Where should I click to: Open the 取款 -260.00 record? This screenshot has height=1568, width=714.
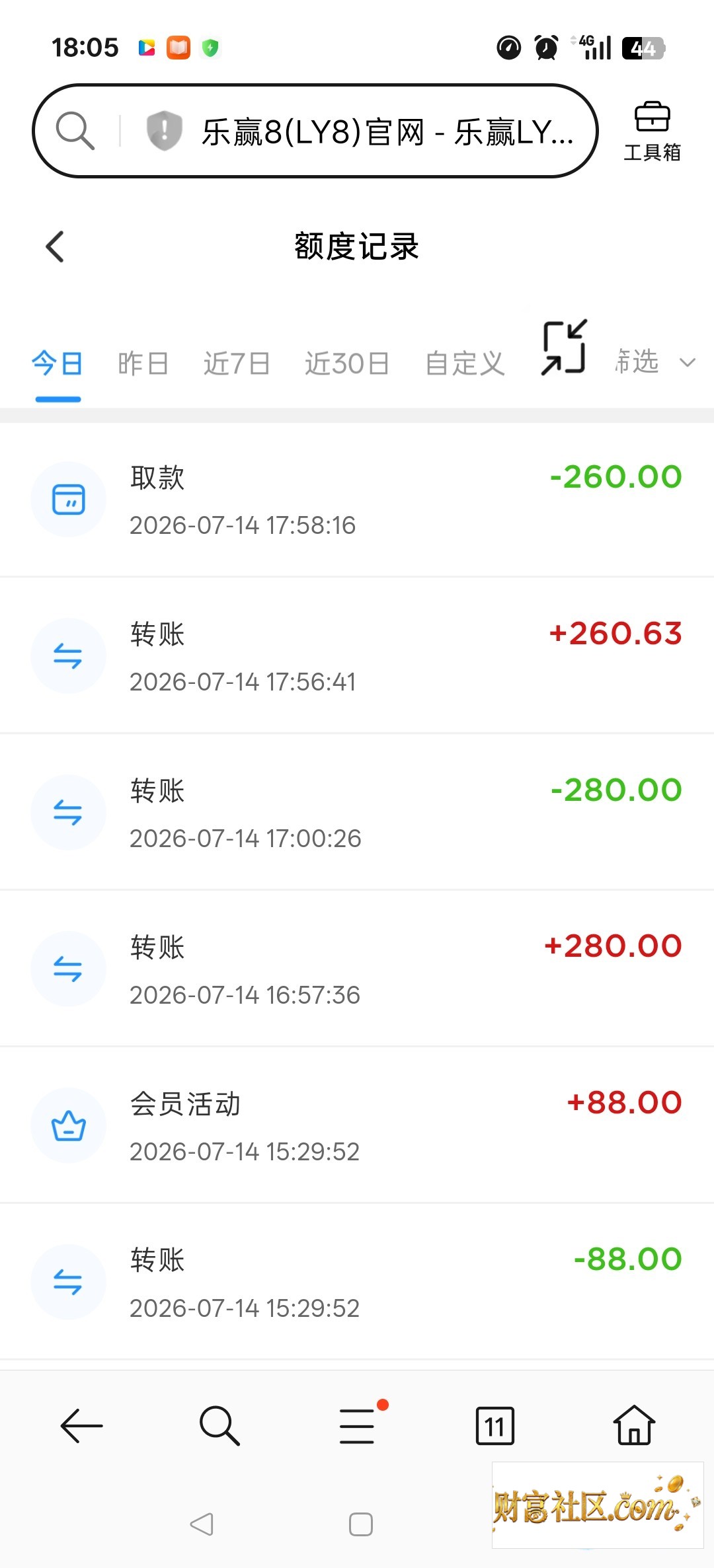pos(357,500)
